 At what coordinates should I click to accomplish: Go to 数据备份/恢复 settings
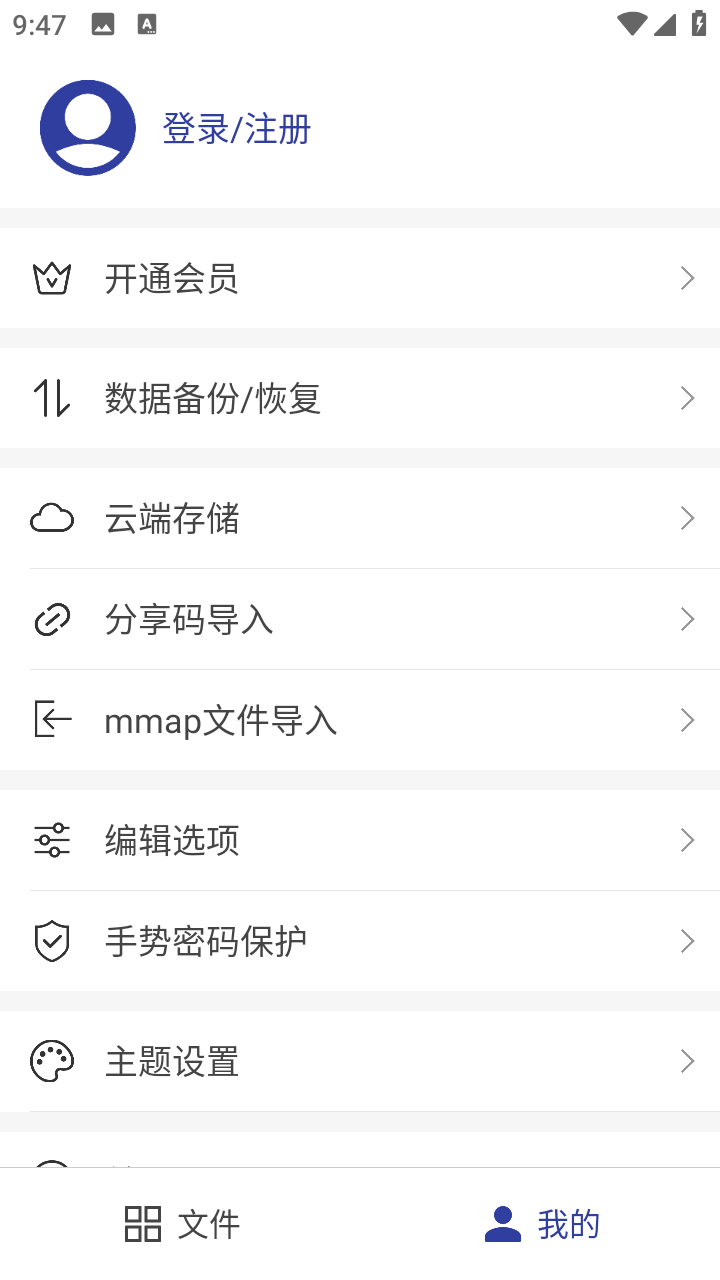point(360,398)
